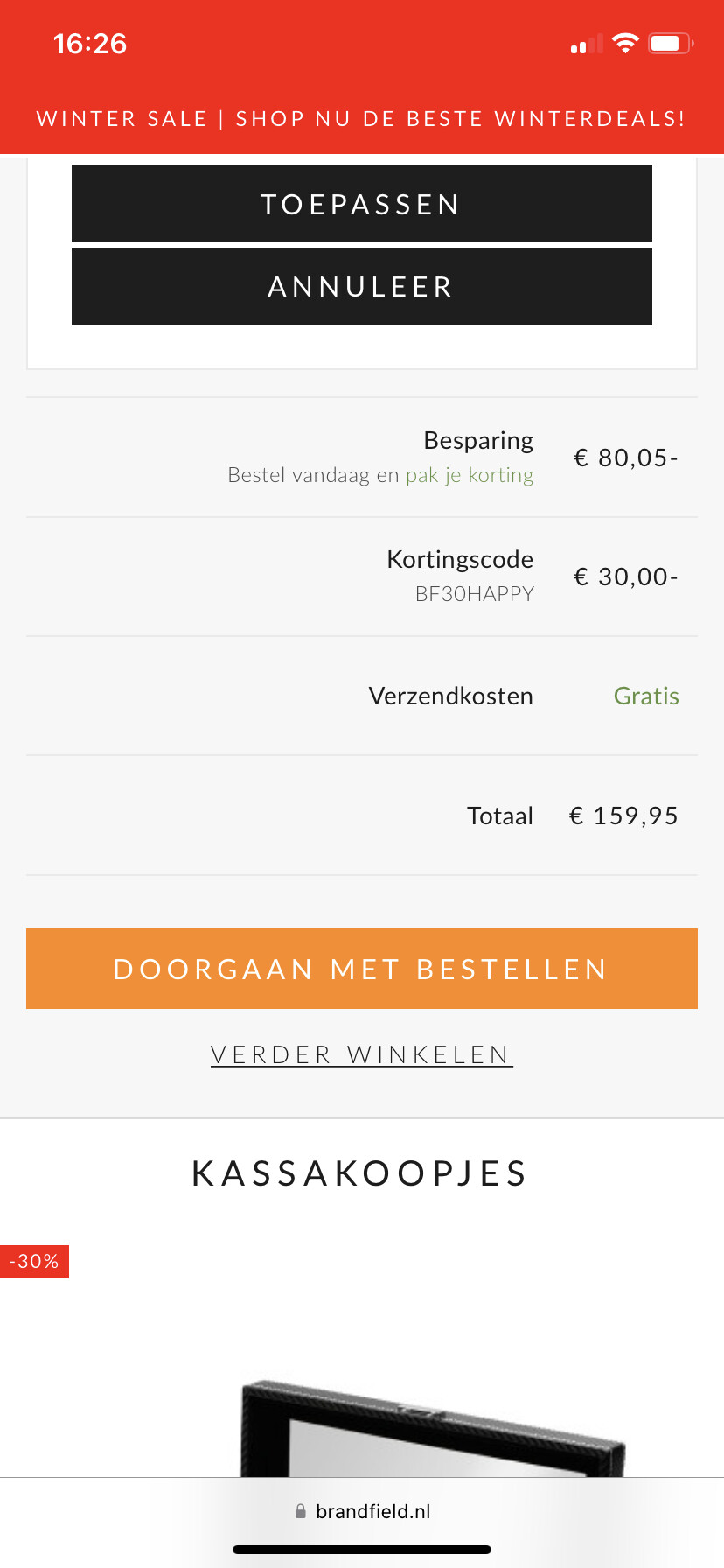The height and width of the screenshot is (1568, 724).
Task: Cancel with the Annuleer button
Action: pos(362,286)
